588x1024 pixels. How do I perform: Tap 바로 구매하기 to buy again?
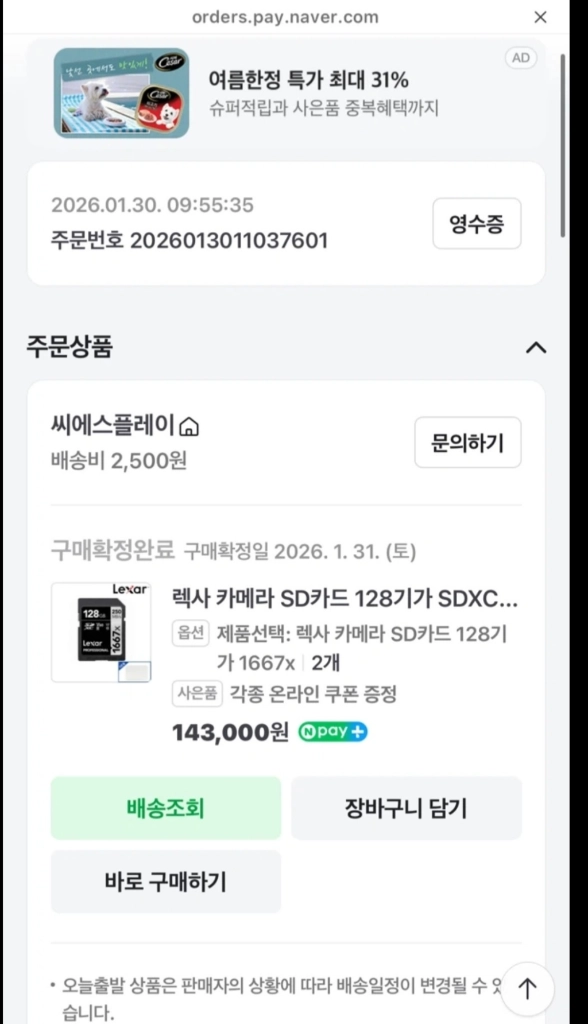(166, 882)
